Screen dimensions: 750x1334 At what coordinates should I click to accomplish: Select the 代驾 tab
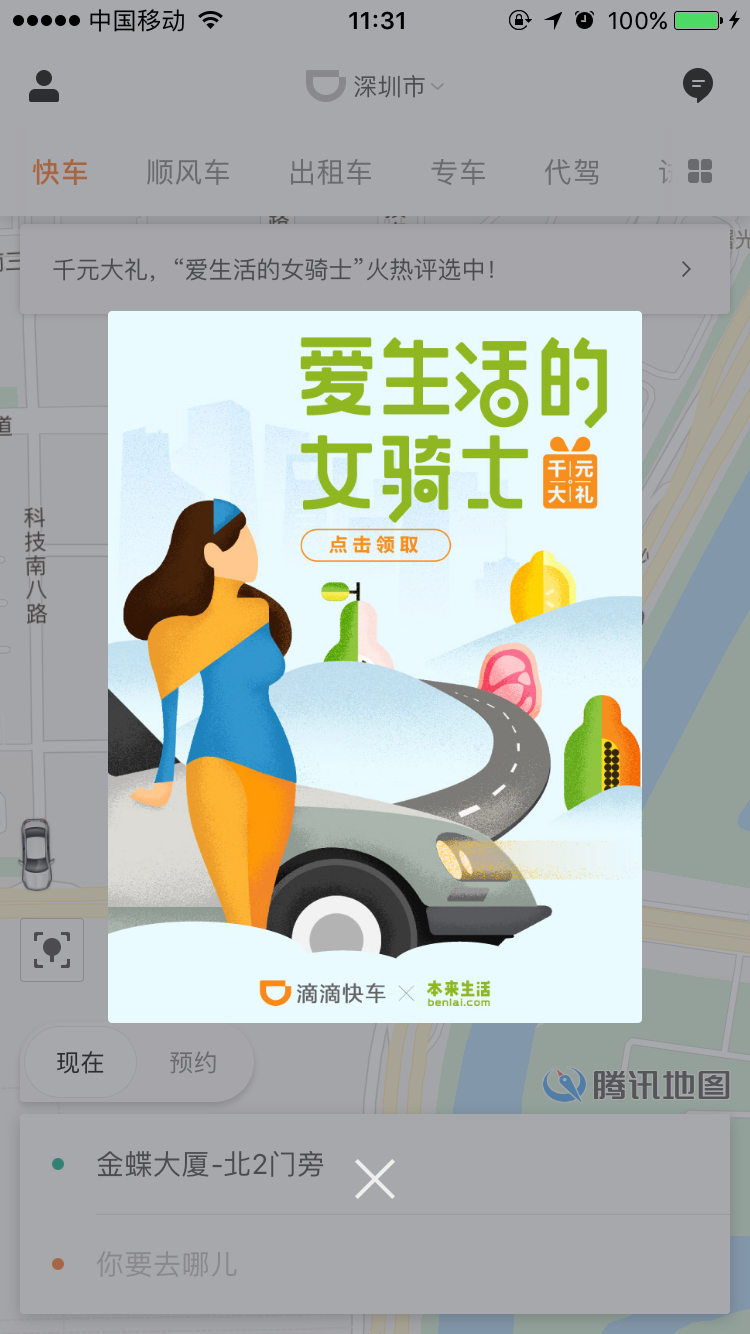[x=572, y=172]
